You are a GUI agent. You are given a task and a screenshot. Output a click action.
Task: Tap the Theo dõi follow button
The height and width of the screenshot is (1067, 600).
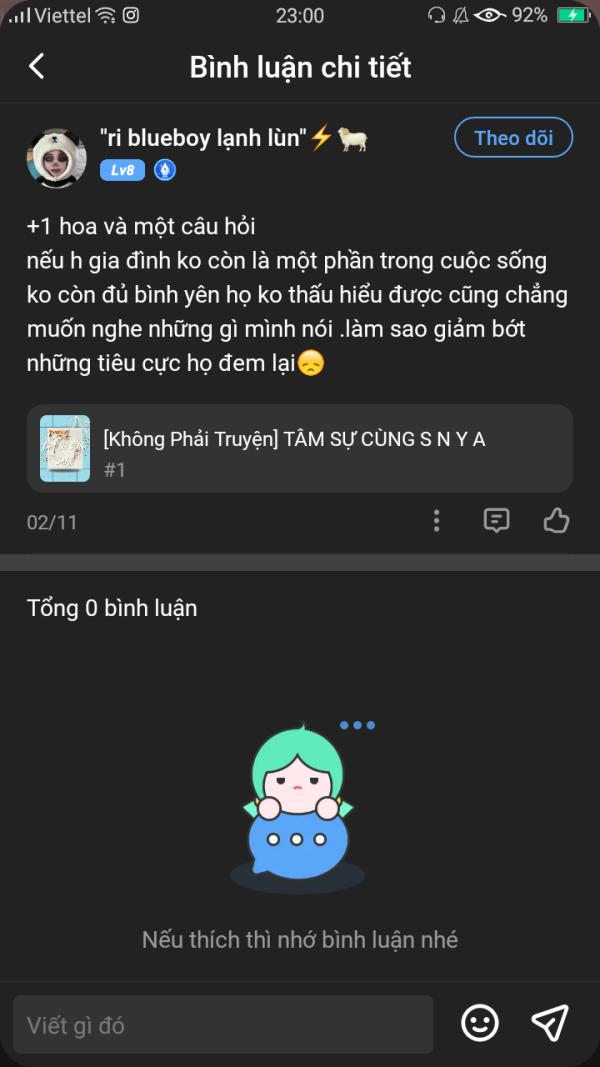(x=514, y=138)
